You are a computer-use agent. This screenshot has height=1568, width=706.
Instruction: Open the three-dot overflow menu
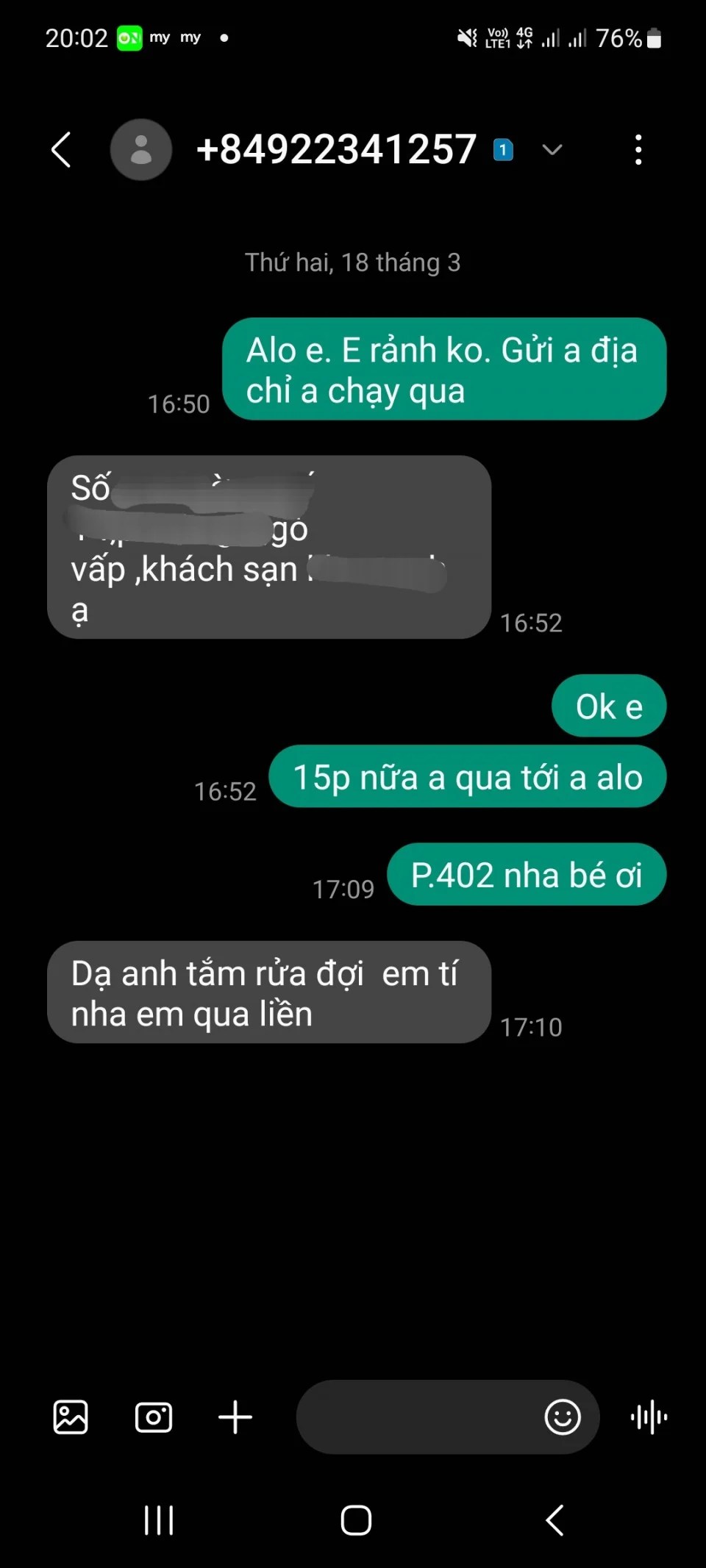(638, 150)
